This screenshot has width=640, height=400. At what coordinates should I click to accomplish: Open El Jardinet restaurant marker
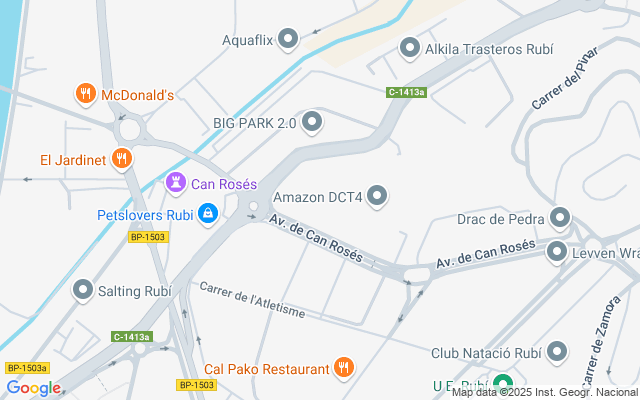[122, 158]
